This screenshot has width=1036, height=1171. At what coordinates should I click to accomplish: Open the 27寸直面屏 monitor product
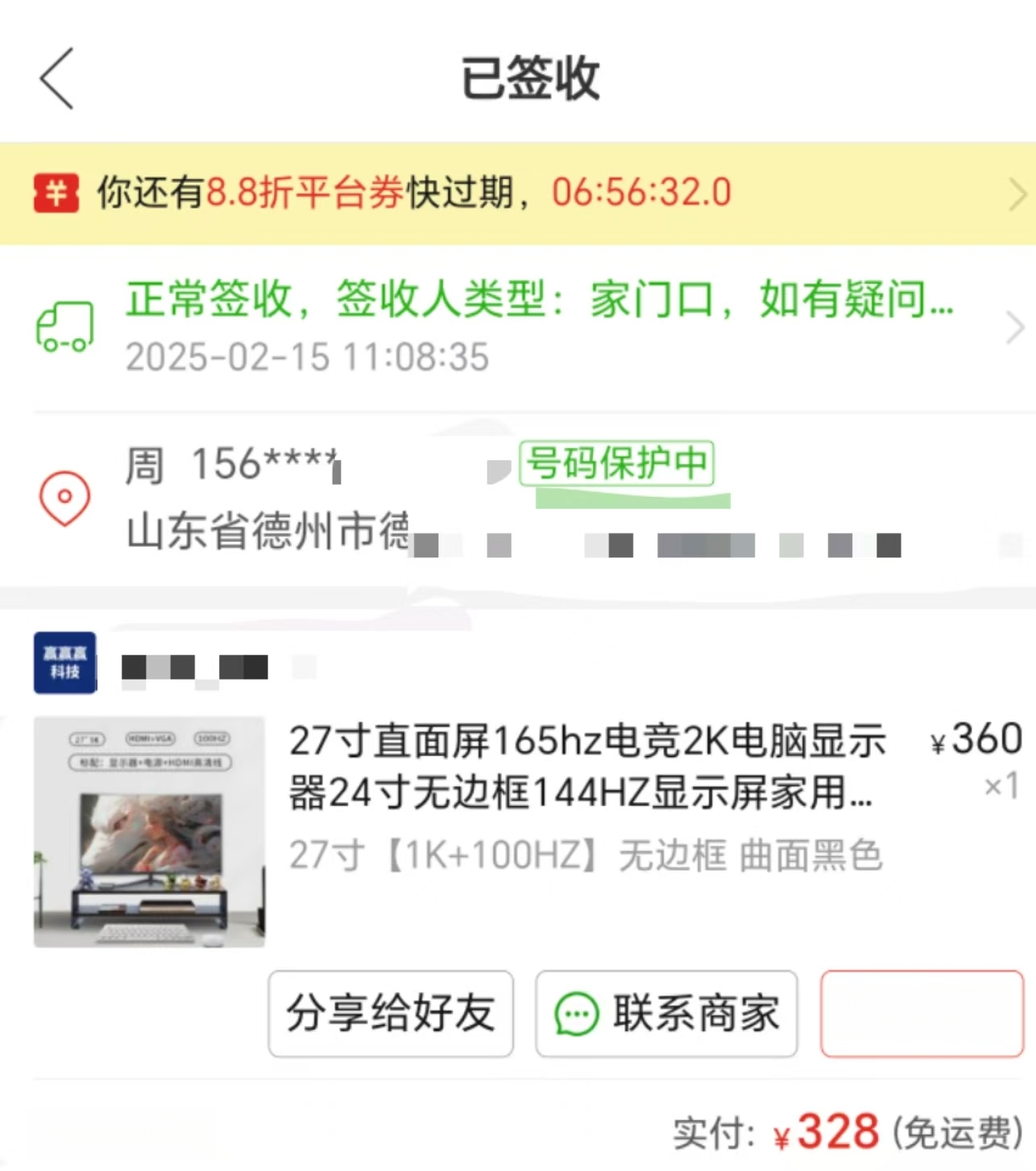click(586, 766)
